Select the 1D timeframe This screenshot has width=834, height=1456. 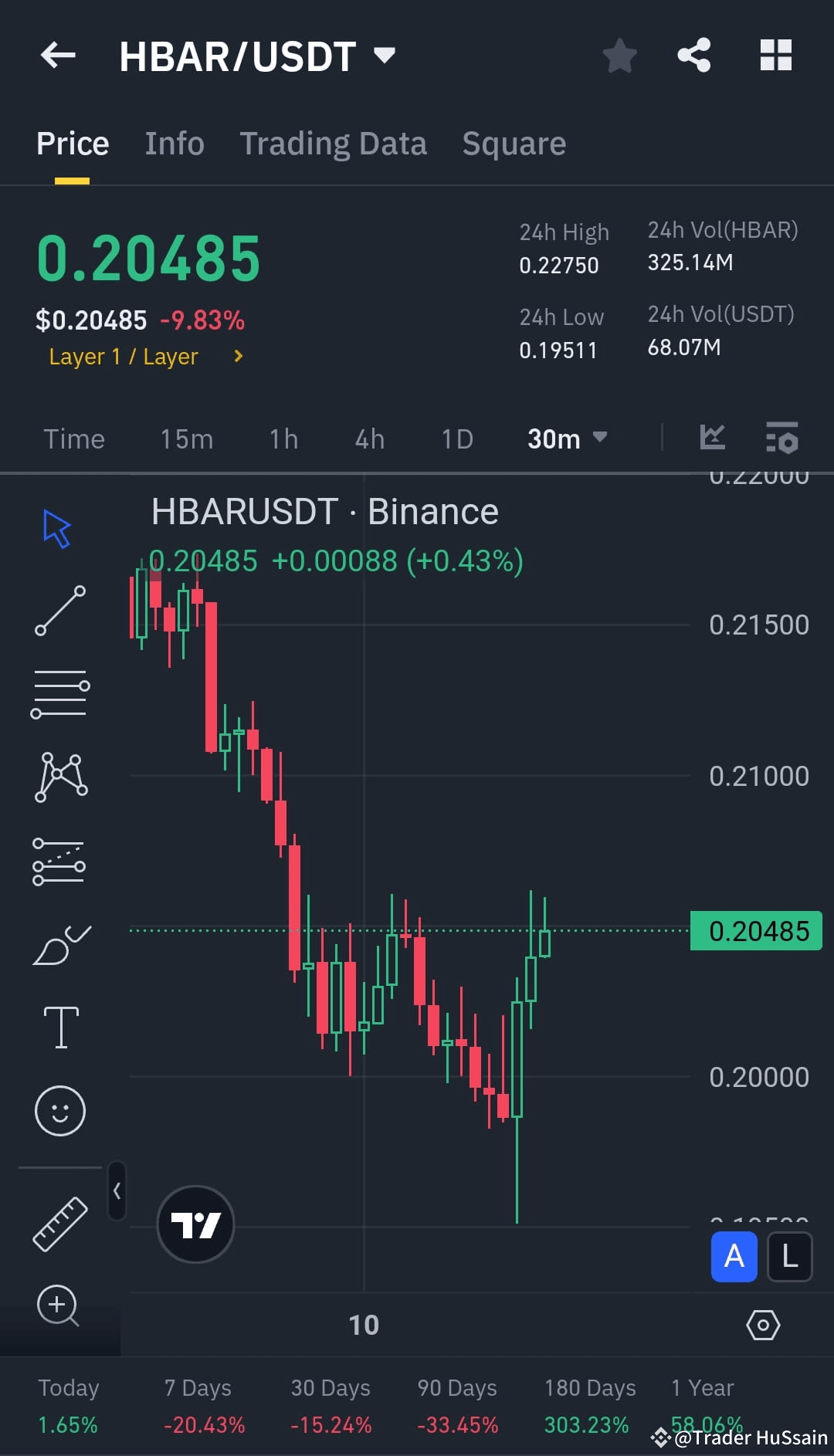coord(456,438)
